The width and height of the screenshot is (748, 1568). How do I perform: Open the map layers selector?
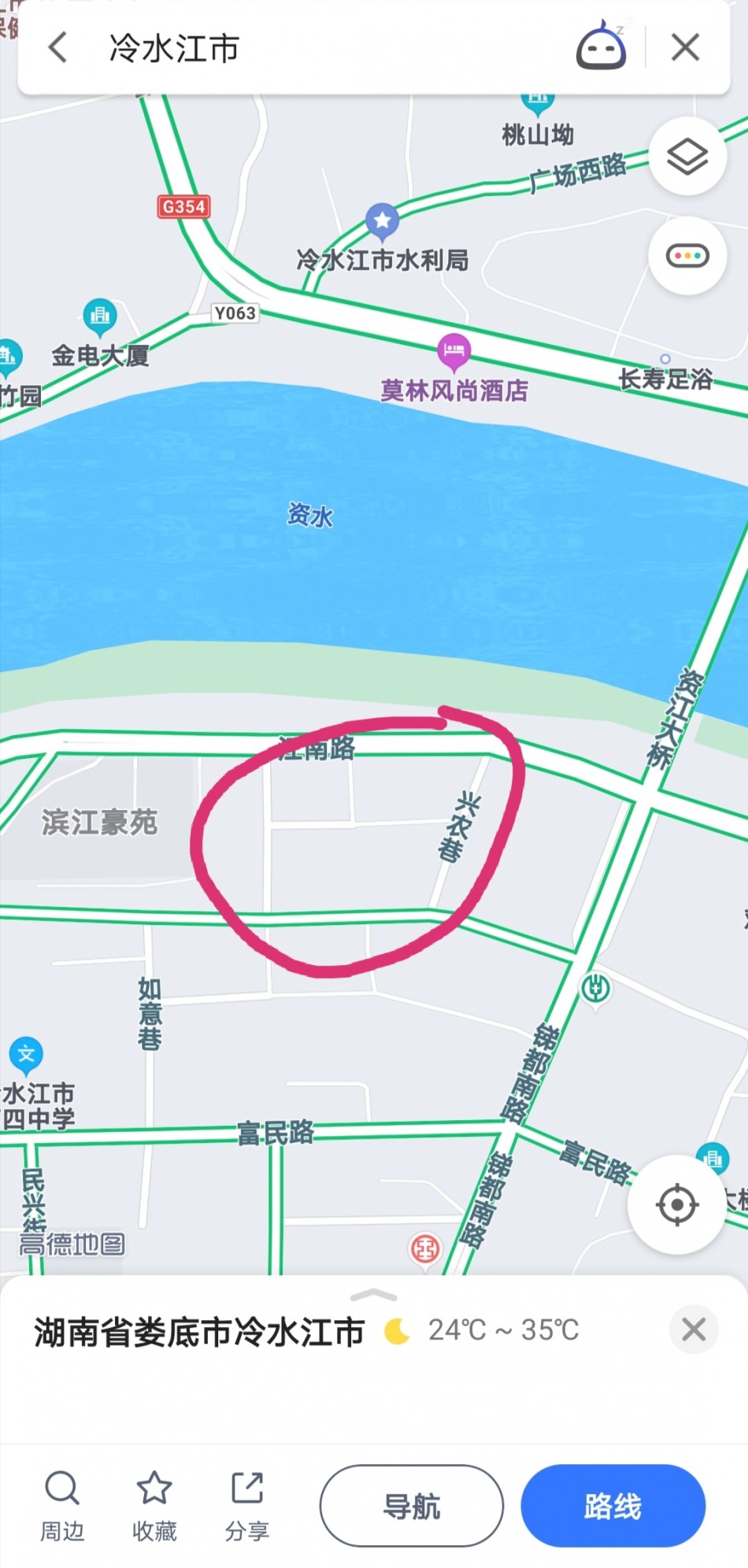687,156
